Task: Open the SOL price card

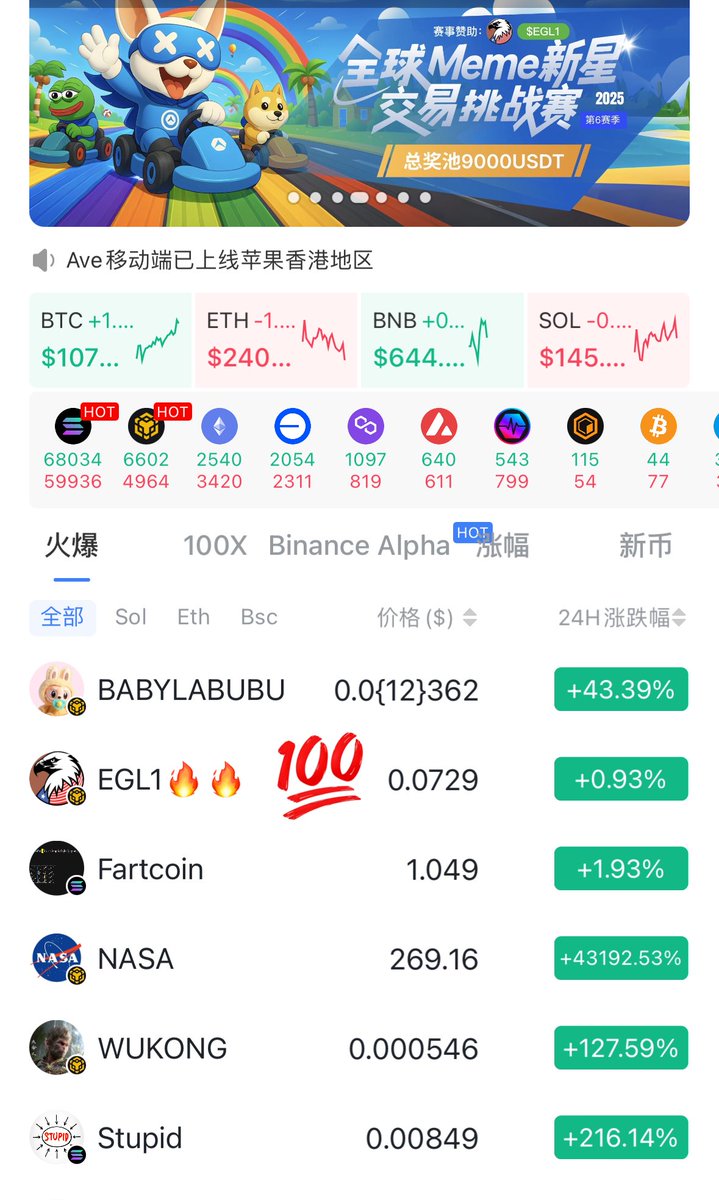Action: click(608, 340)
